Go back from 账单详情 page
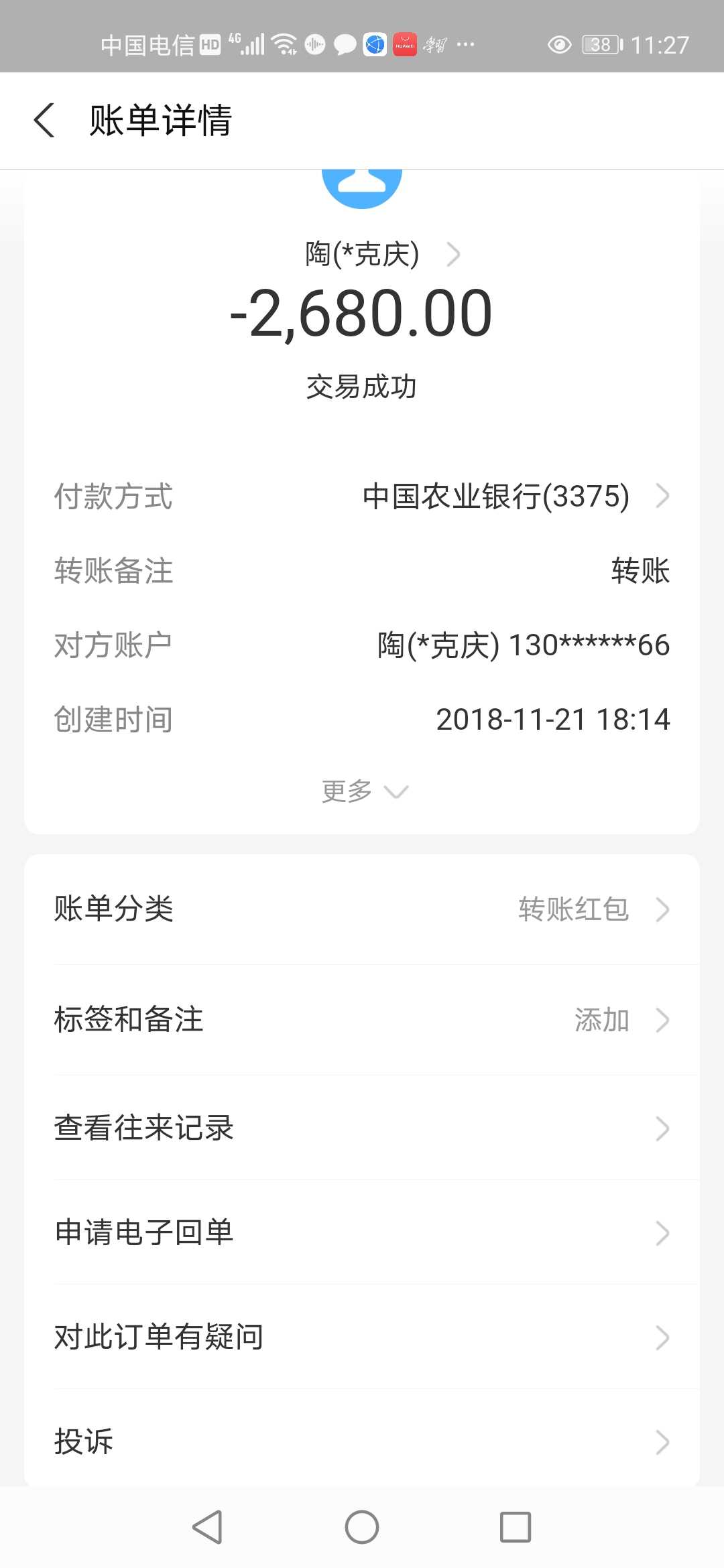Viewport: 724px width, 1568px height. click(x=44, y=121)
